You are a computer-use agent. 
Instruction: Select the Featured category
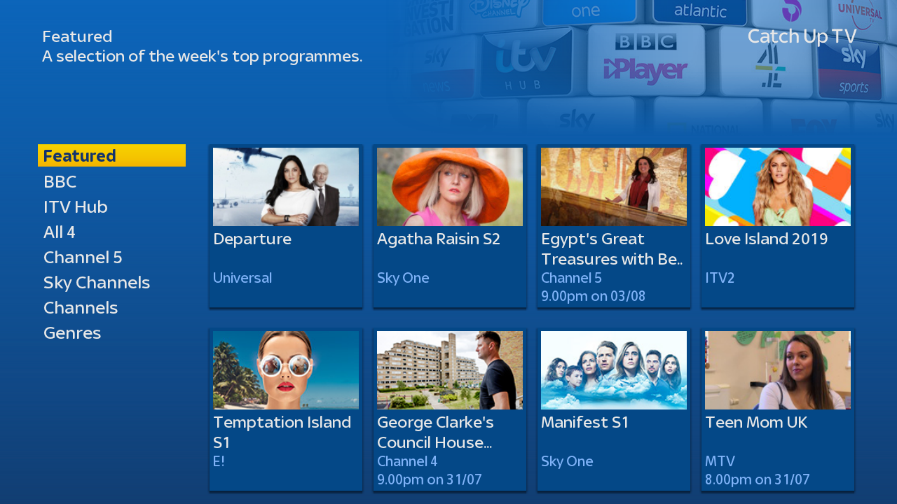(x=111, y=156)
